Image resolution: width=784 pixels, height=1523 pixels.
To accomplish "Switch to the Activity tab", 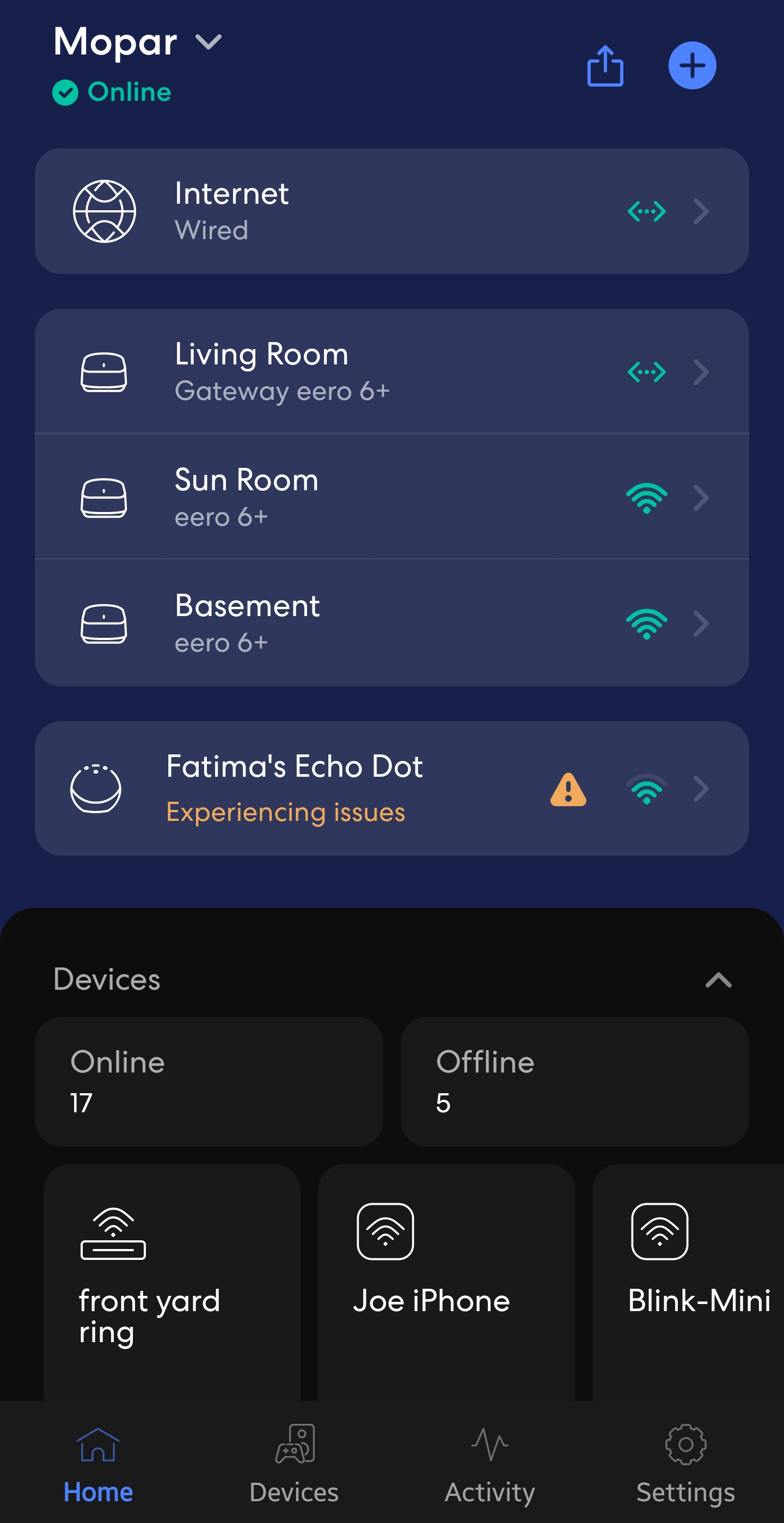I will (490, 1463).
